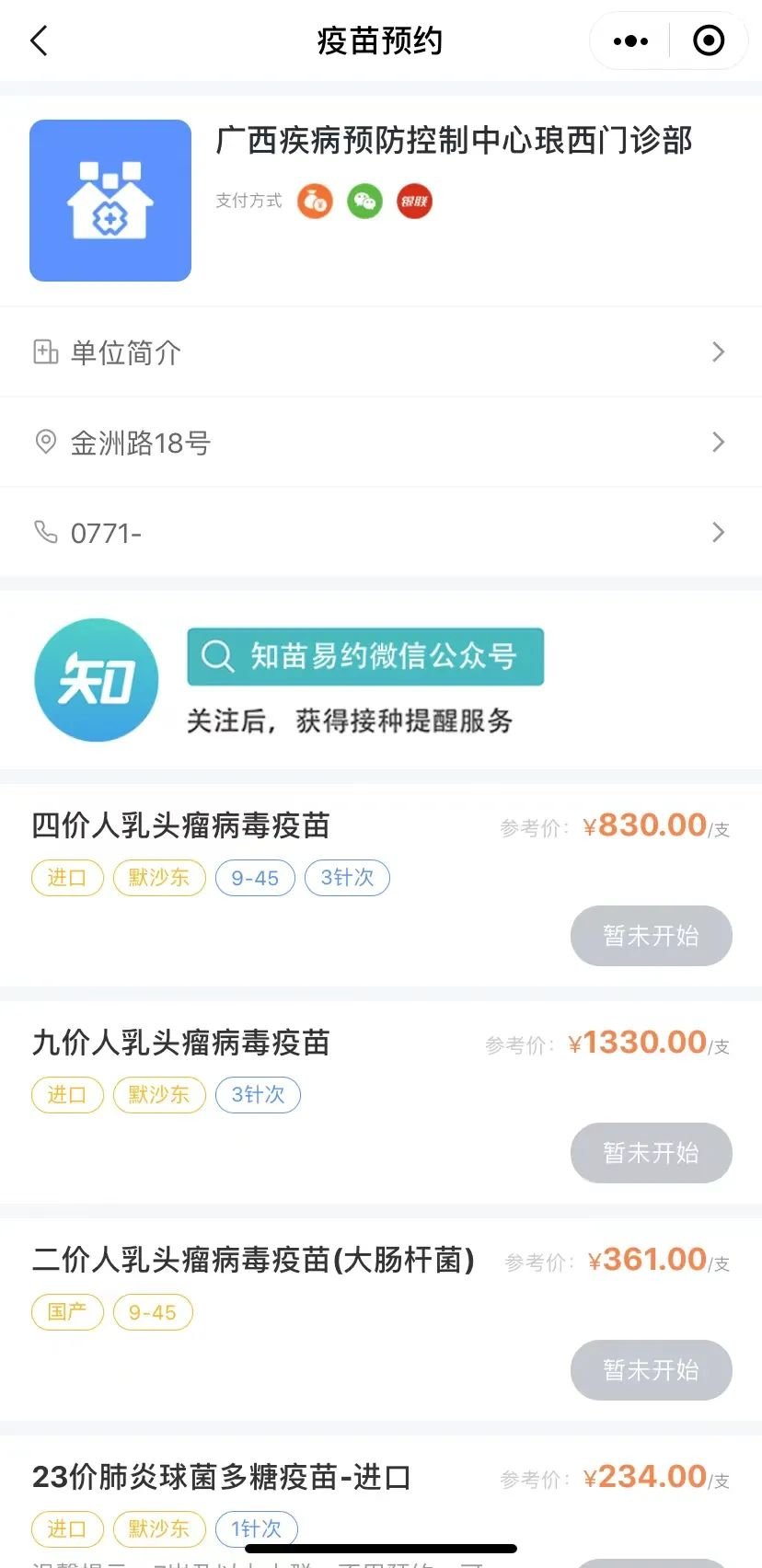762x1568 pixels.
Task: Close the mini program with the circle button
Action: point(708,41)
